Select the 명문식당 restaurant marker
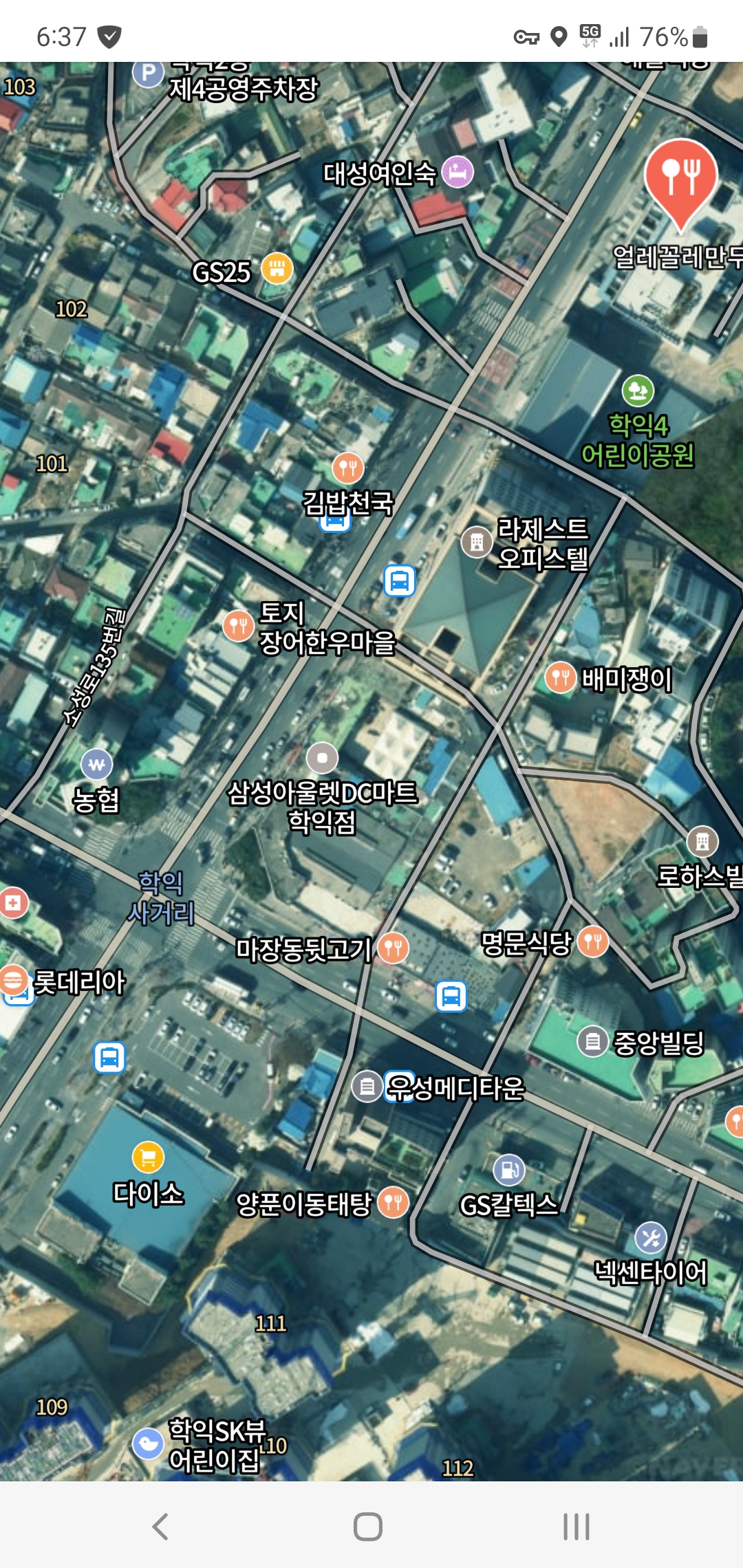The width and height of the screenshot is (743, 1568). [592, 941]
